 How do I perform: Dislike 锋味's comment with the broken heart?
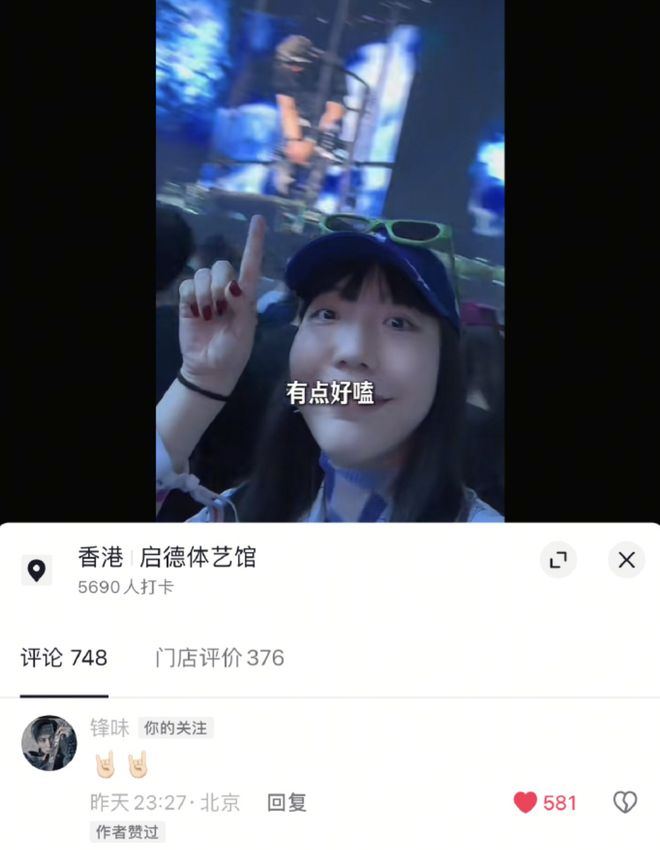click(625, 802)
